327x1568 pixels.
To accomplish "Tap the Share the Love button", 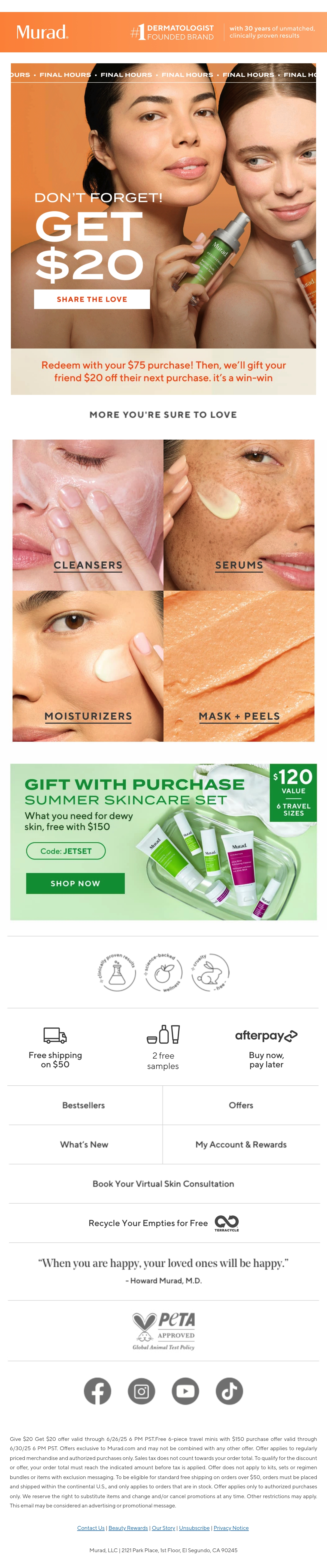I will click(x=92, y=299).
